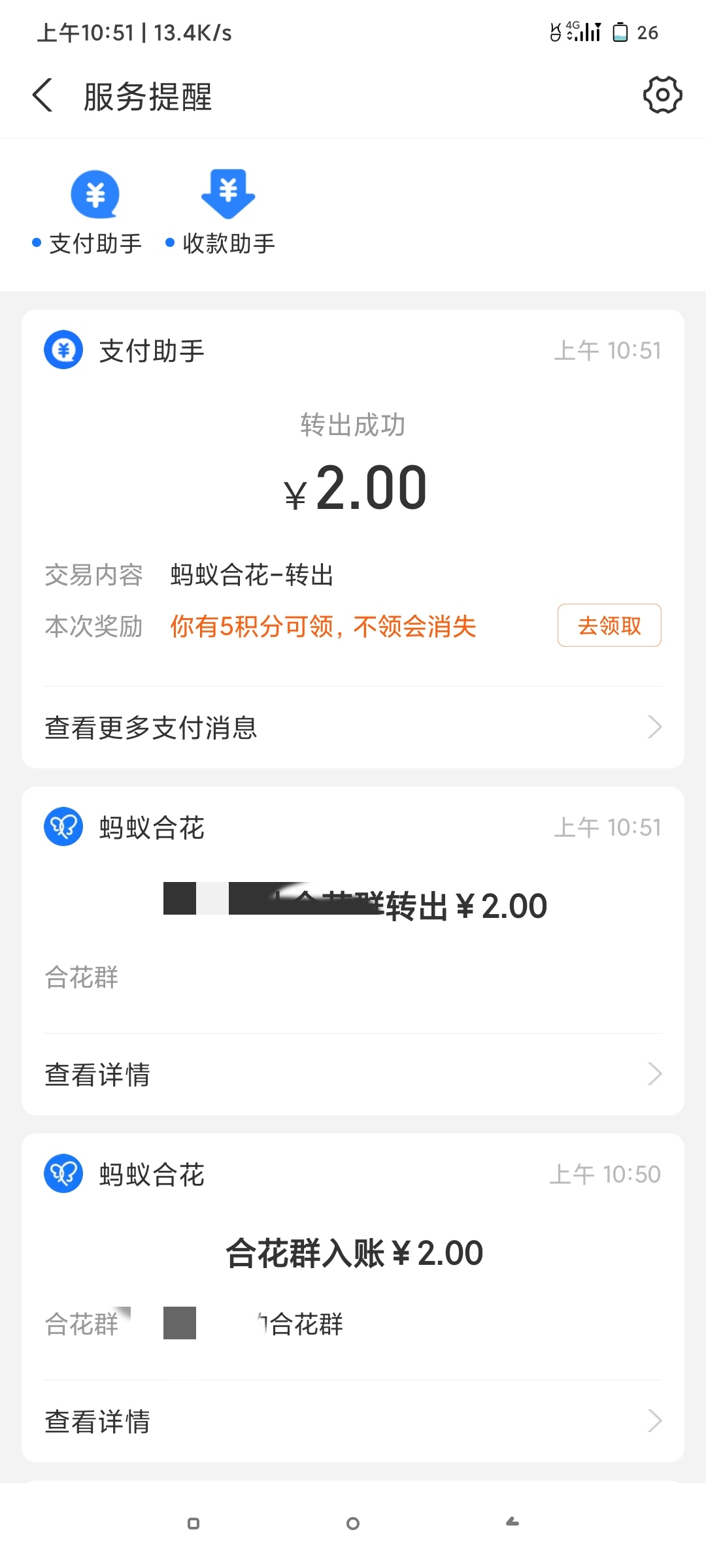
Task: Open the settings gear icon
Action: [x=662, y=95]
